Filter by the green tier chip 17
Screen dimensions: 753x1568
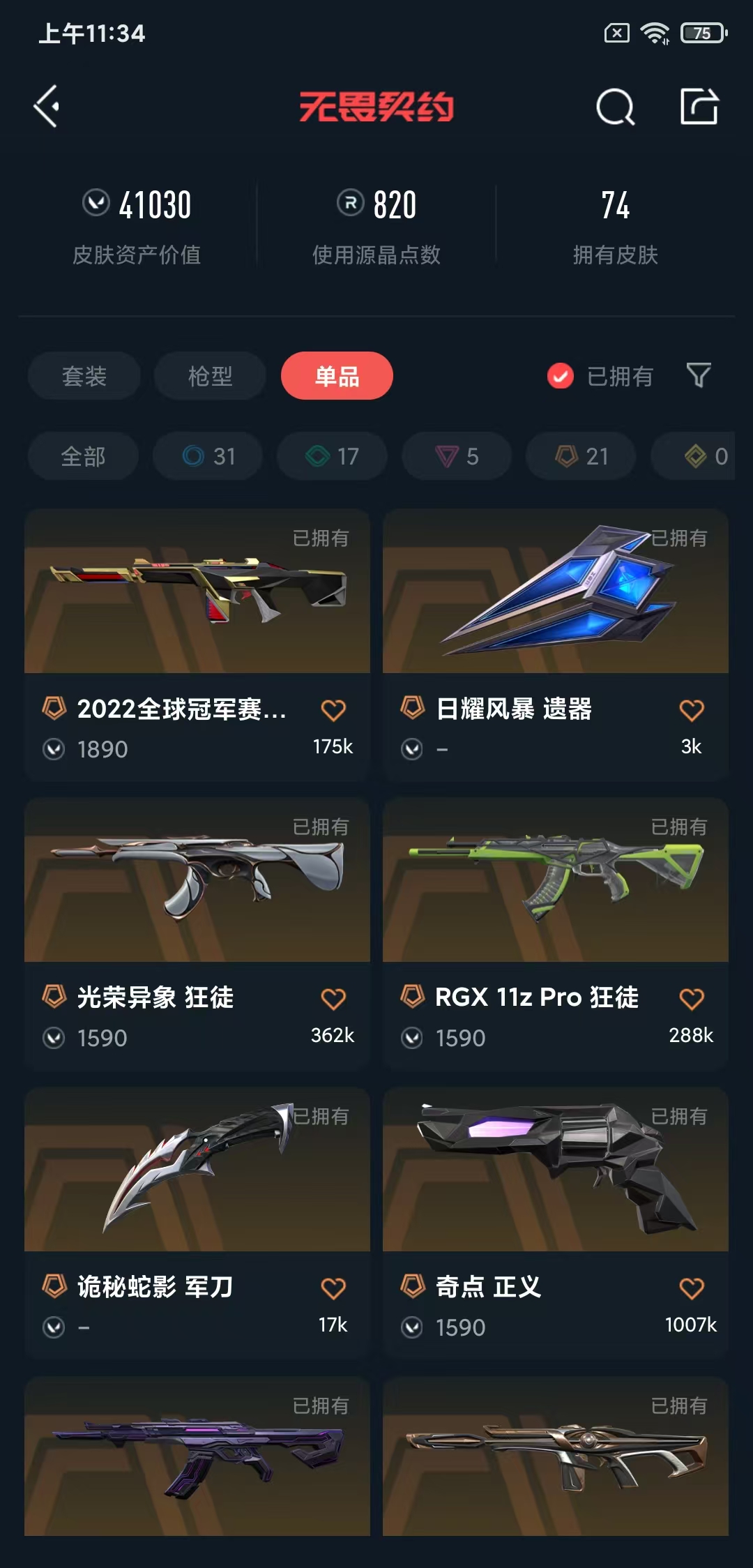pyautogui.click(x=332, y=456)
